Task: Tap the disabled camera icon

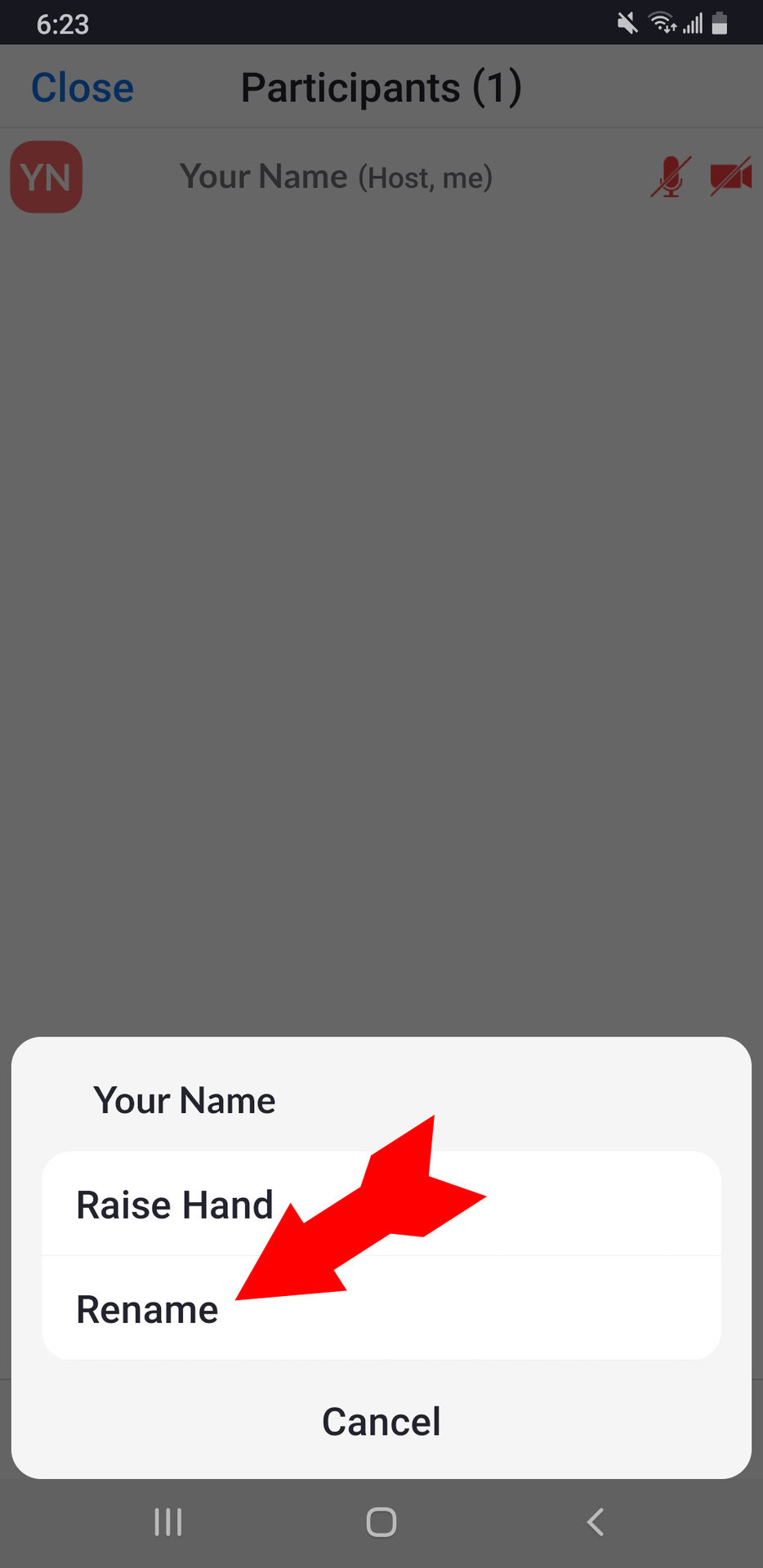Action: click(730, 176)
